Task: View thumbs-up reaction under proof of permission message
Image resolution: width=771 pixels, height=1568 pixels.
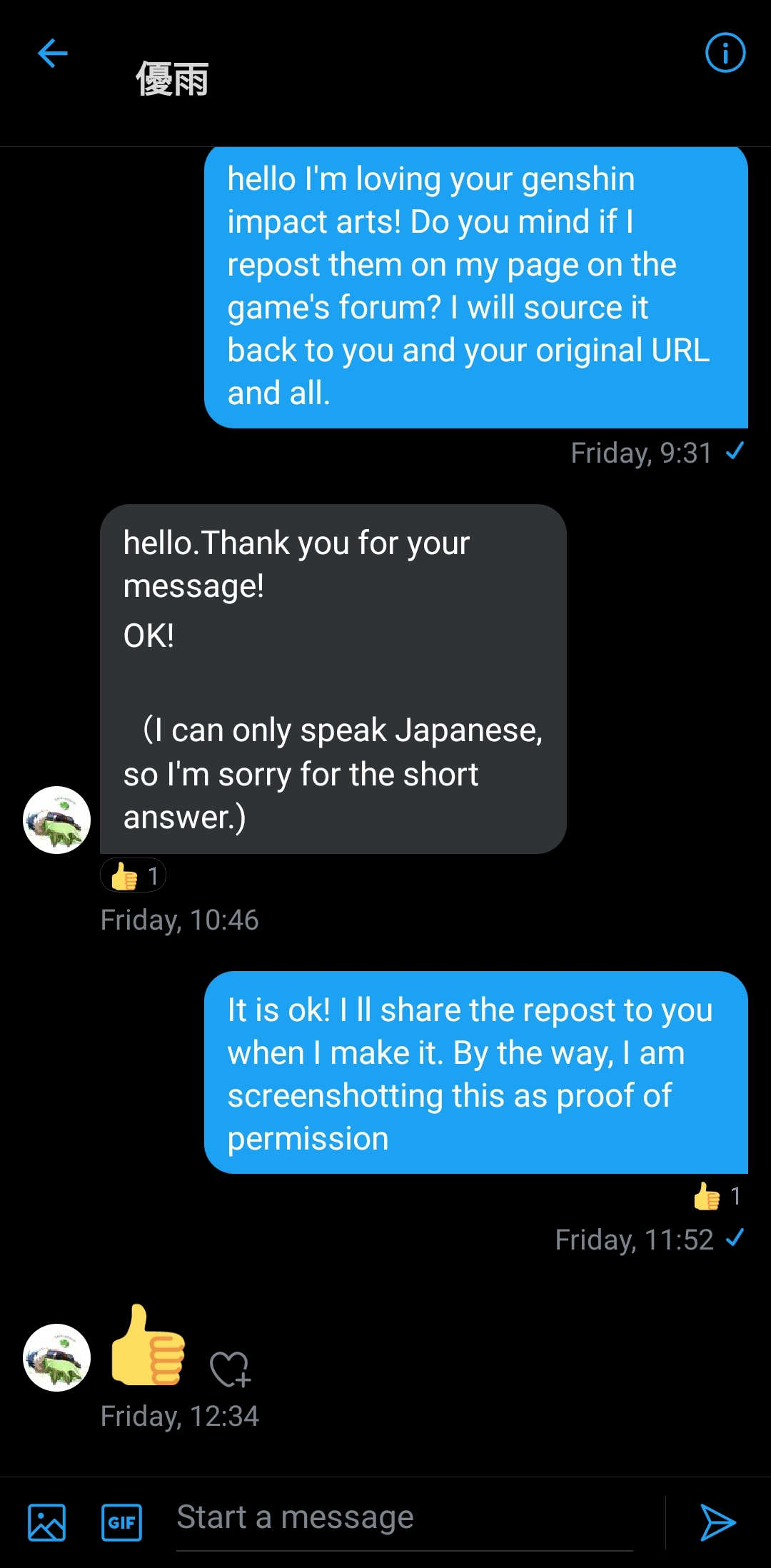Action: 717,1196
